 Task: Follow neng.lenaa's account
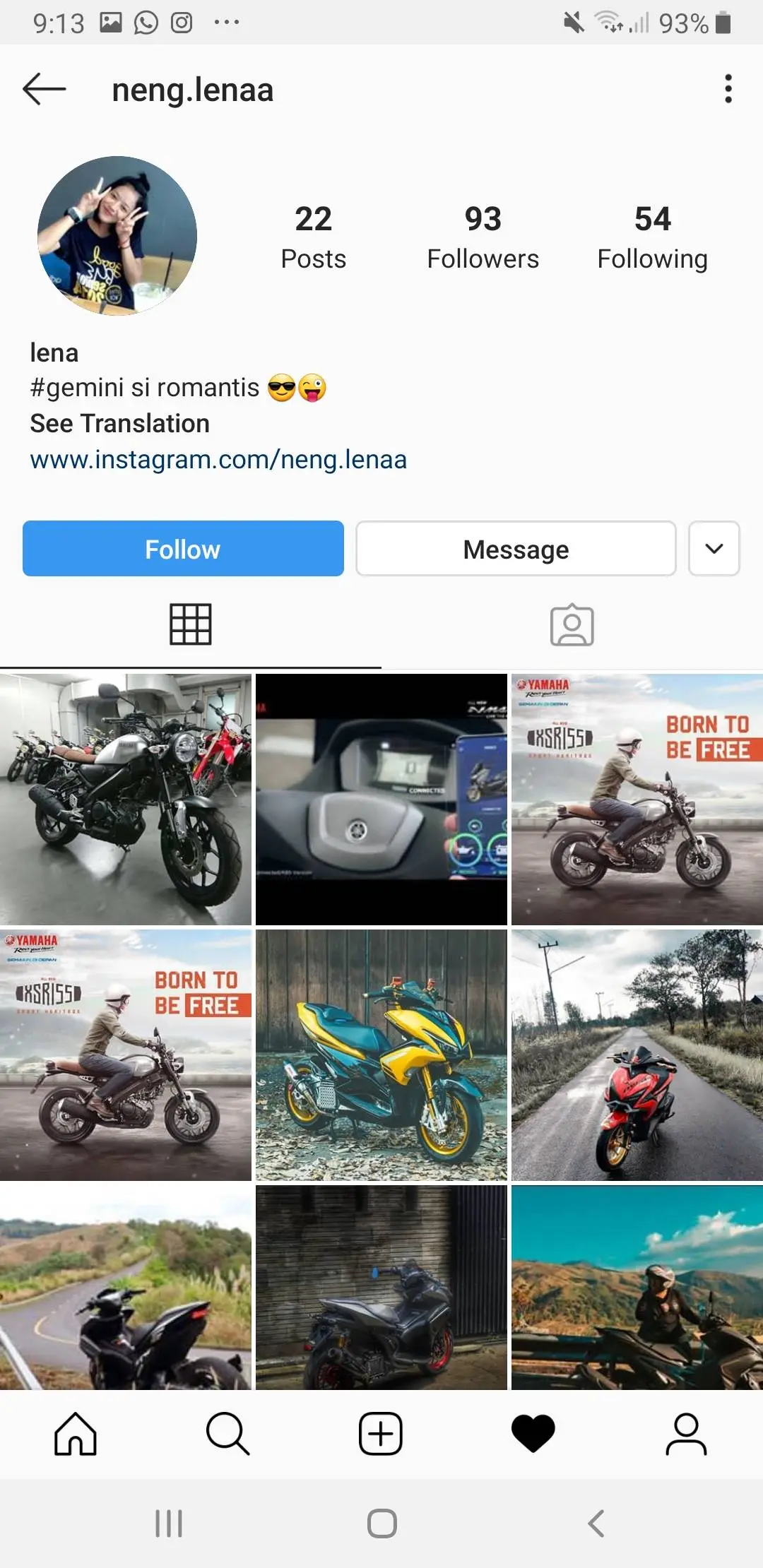point(183,549)
